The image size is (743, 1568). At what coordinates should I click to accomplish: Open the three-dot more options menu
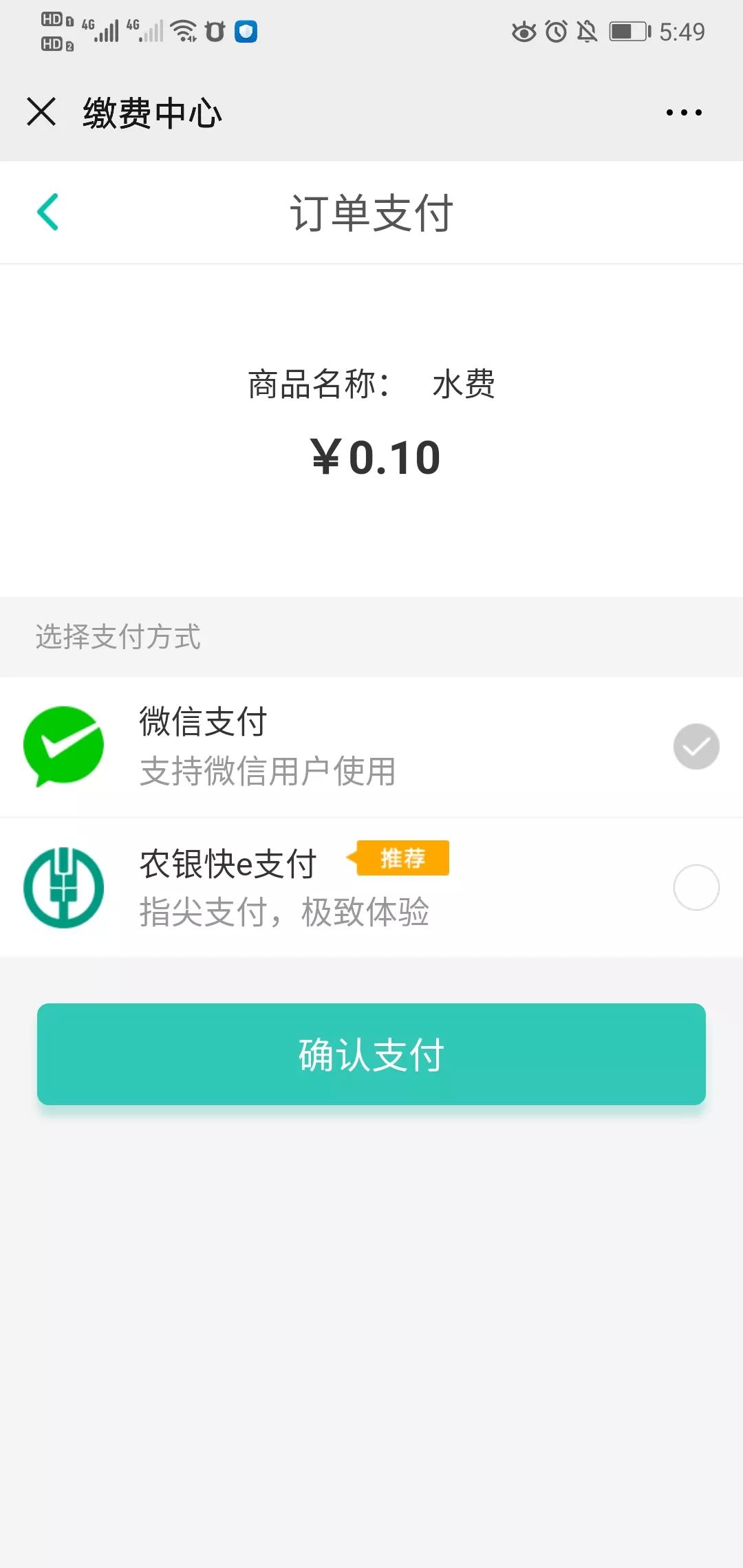click(684, 112)
